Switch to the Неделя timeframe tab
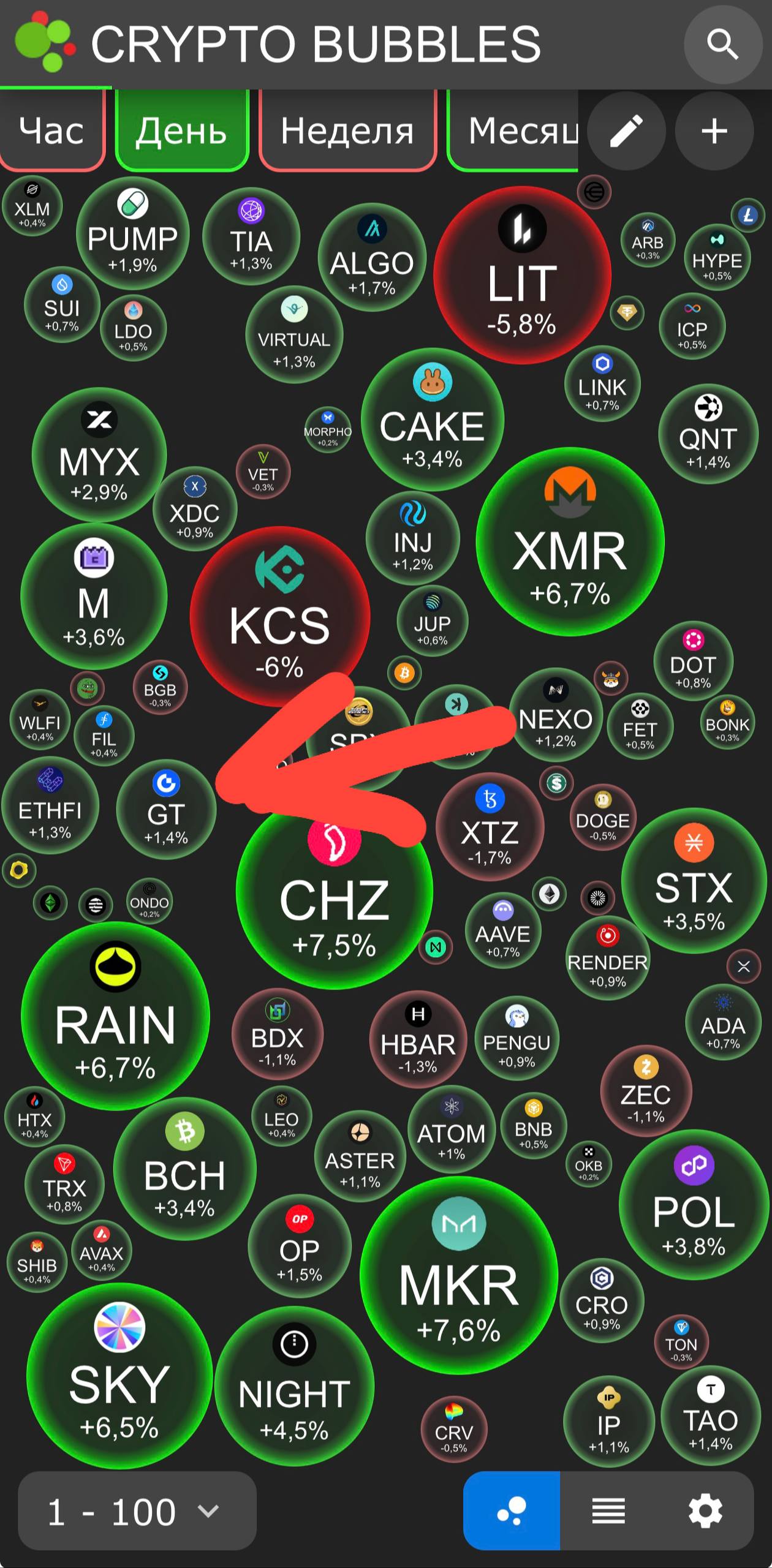This screenshot has height=1568, width=772. pyautogui.click(x=347, y=130)
